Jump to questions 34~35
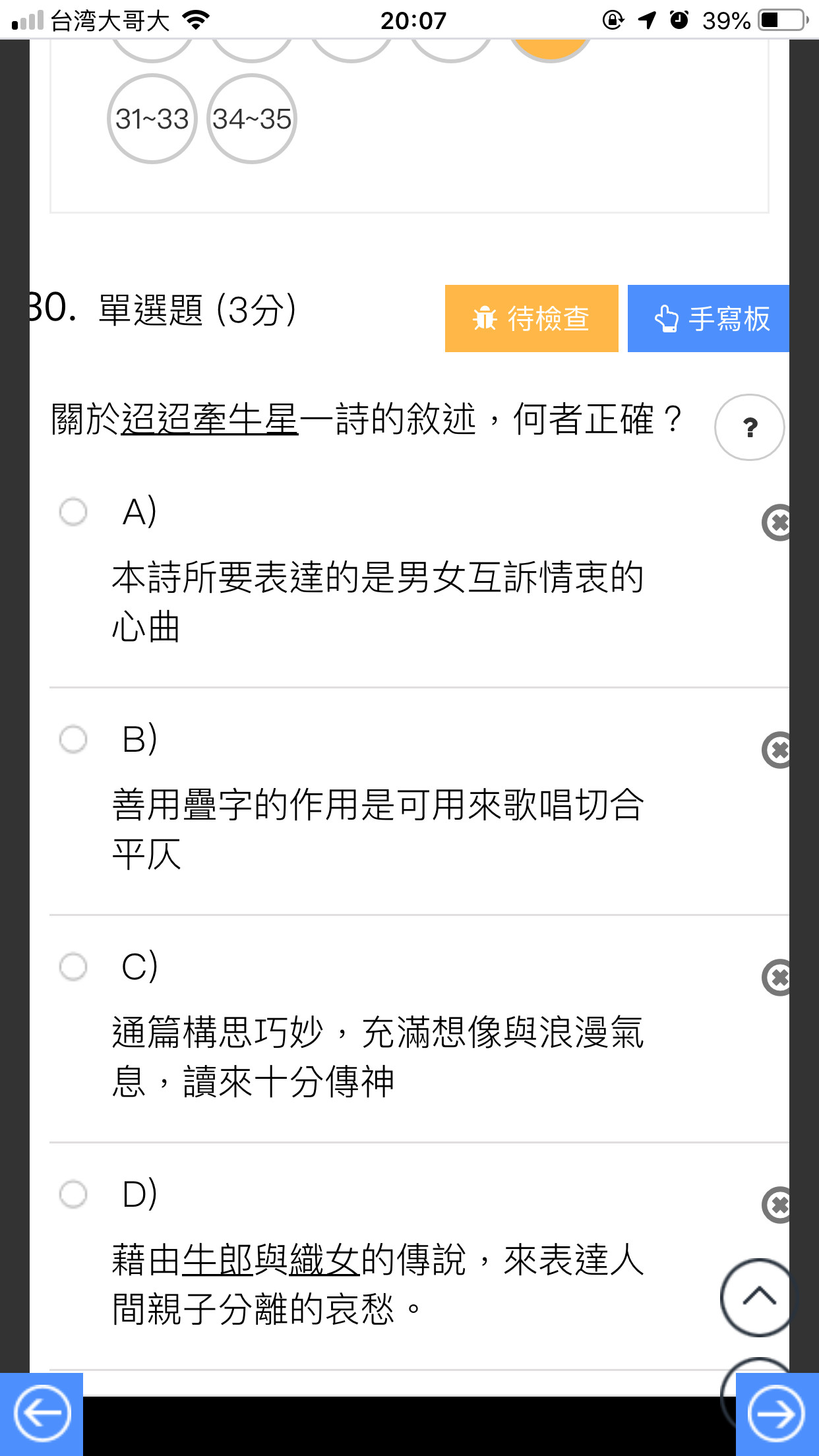Viewport: 819px width, 1456px height. (252, 119)
